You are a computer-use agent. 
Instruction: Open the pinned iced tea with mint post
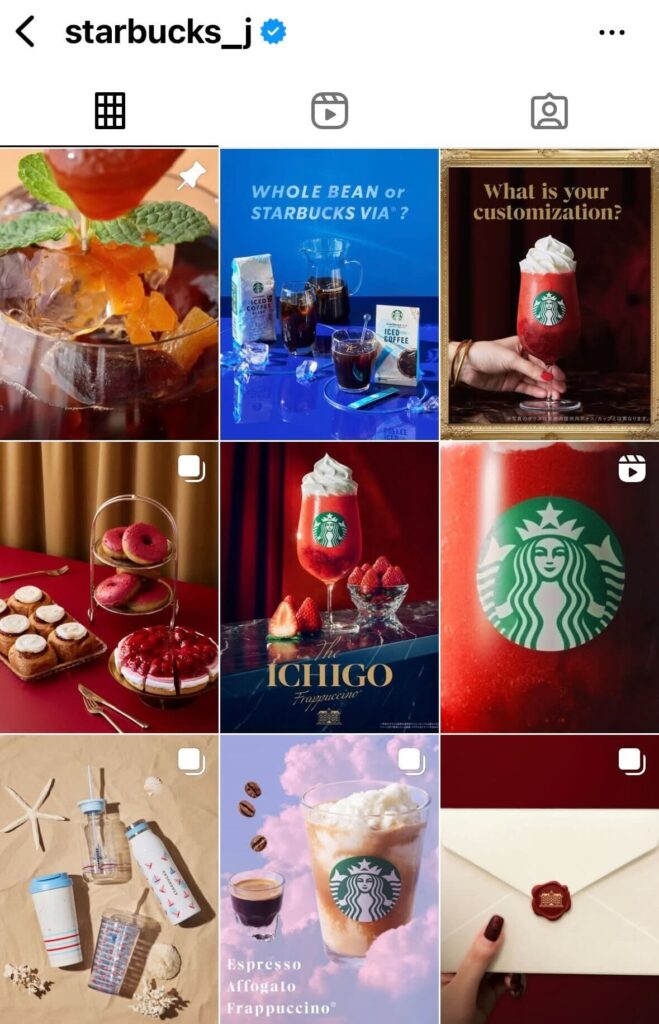[109, 294]
